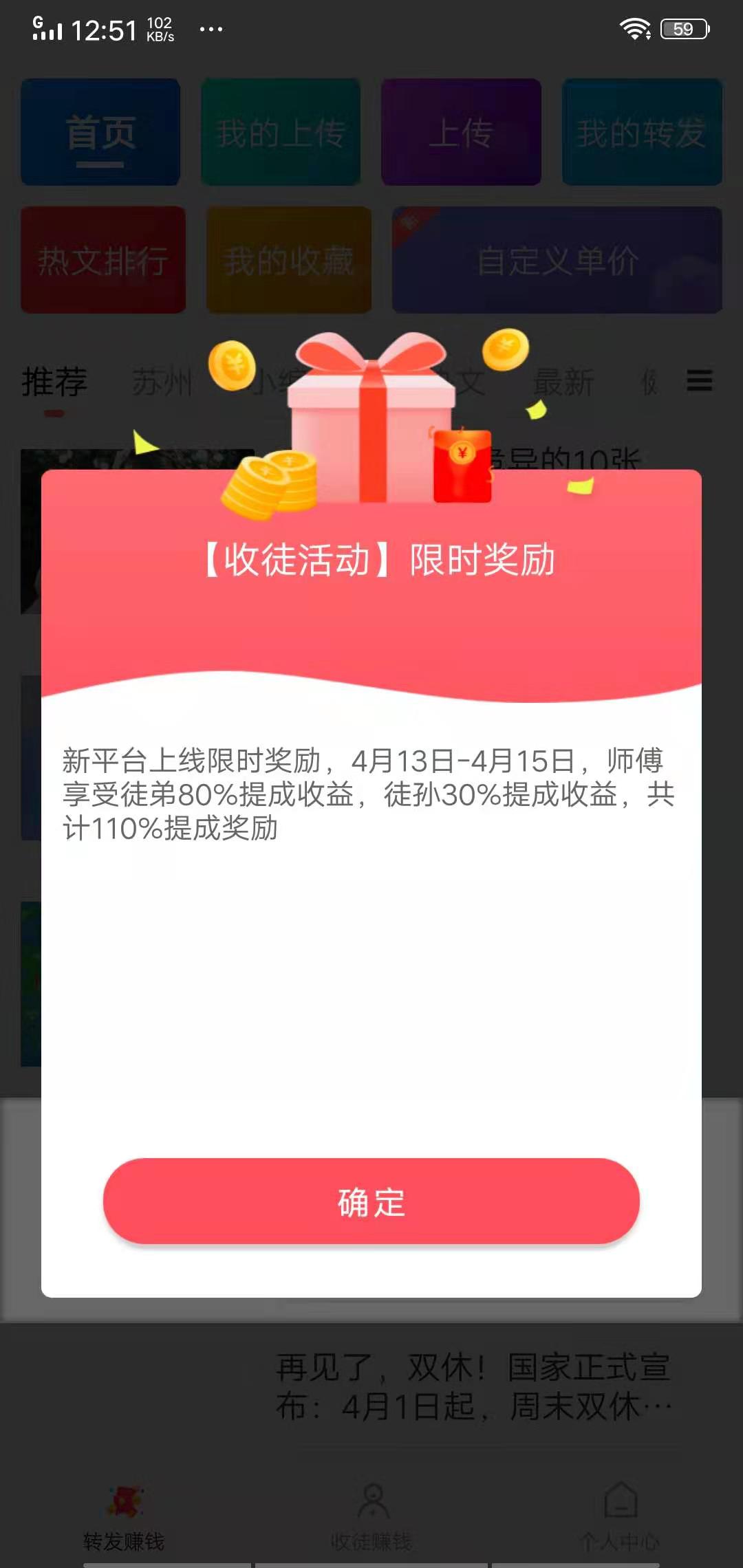Tap the 上传 upload tile
This screenshot has width=743, height=1568.
461,132
